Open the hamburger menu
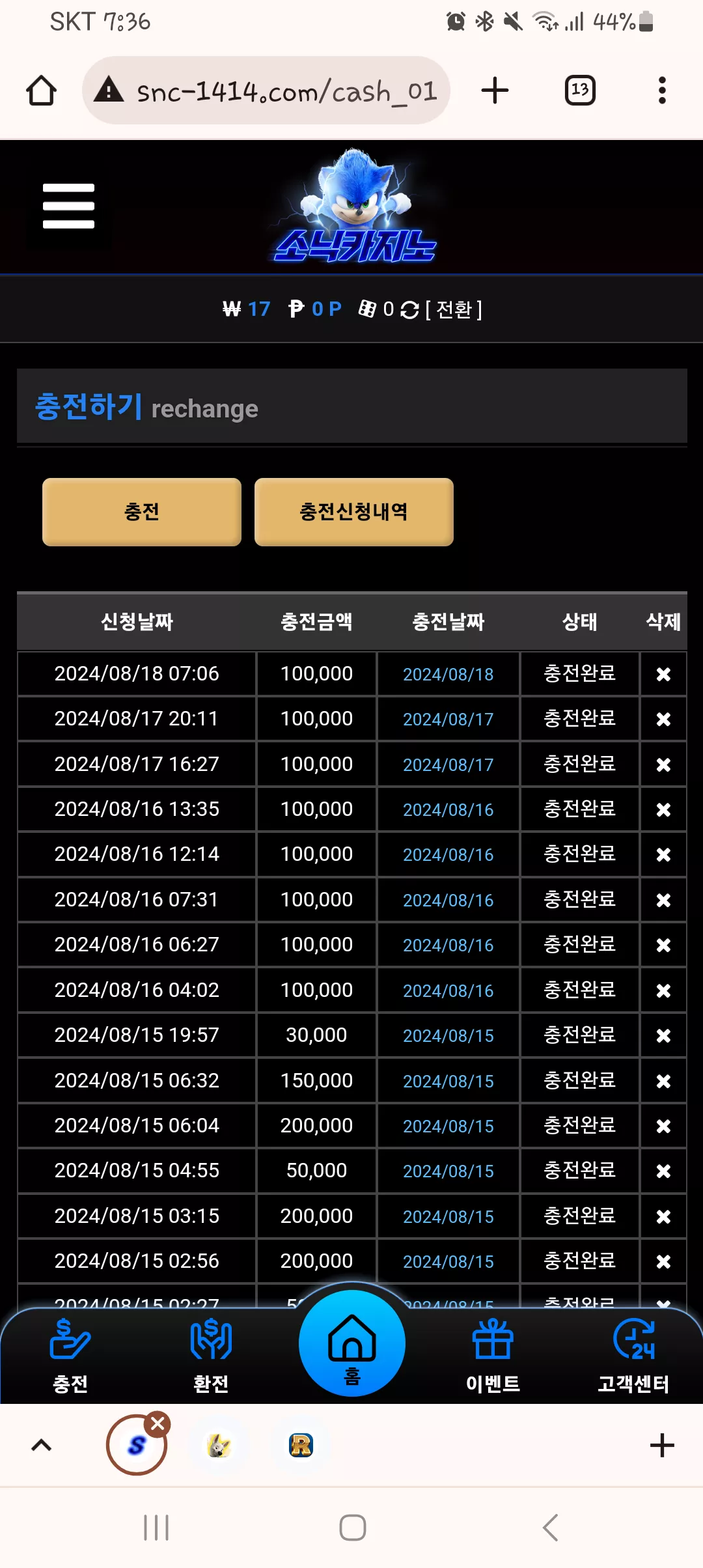 [68, 206]
